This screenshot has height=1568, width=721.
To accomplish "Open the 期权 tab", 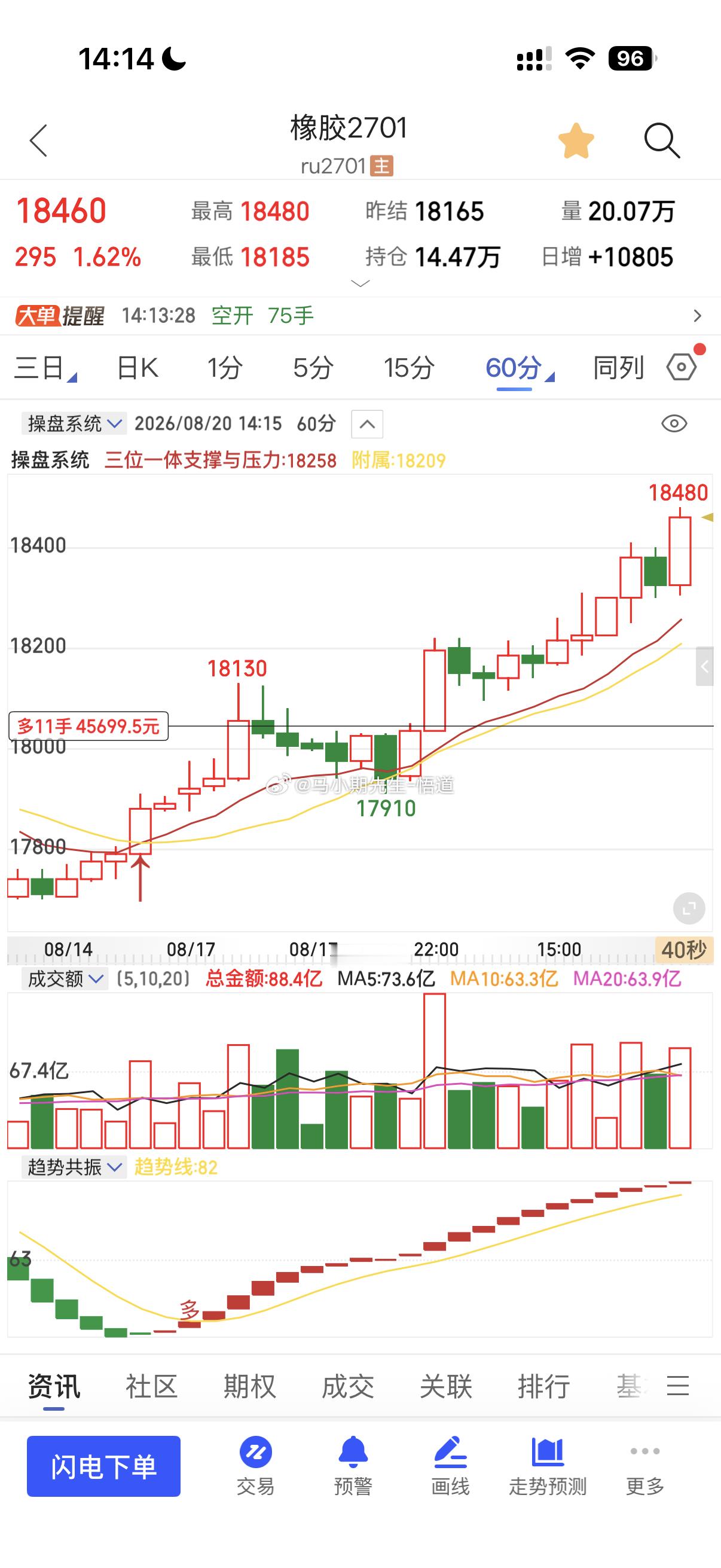I will point(249,1387).
